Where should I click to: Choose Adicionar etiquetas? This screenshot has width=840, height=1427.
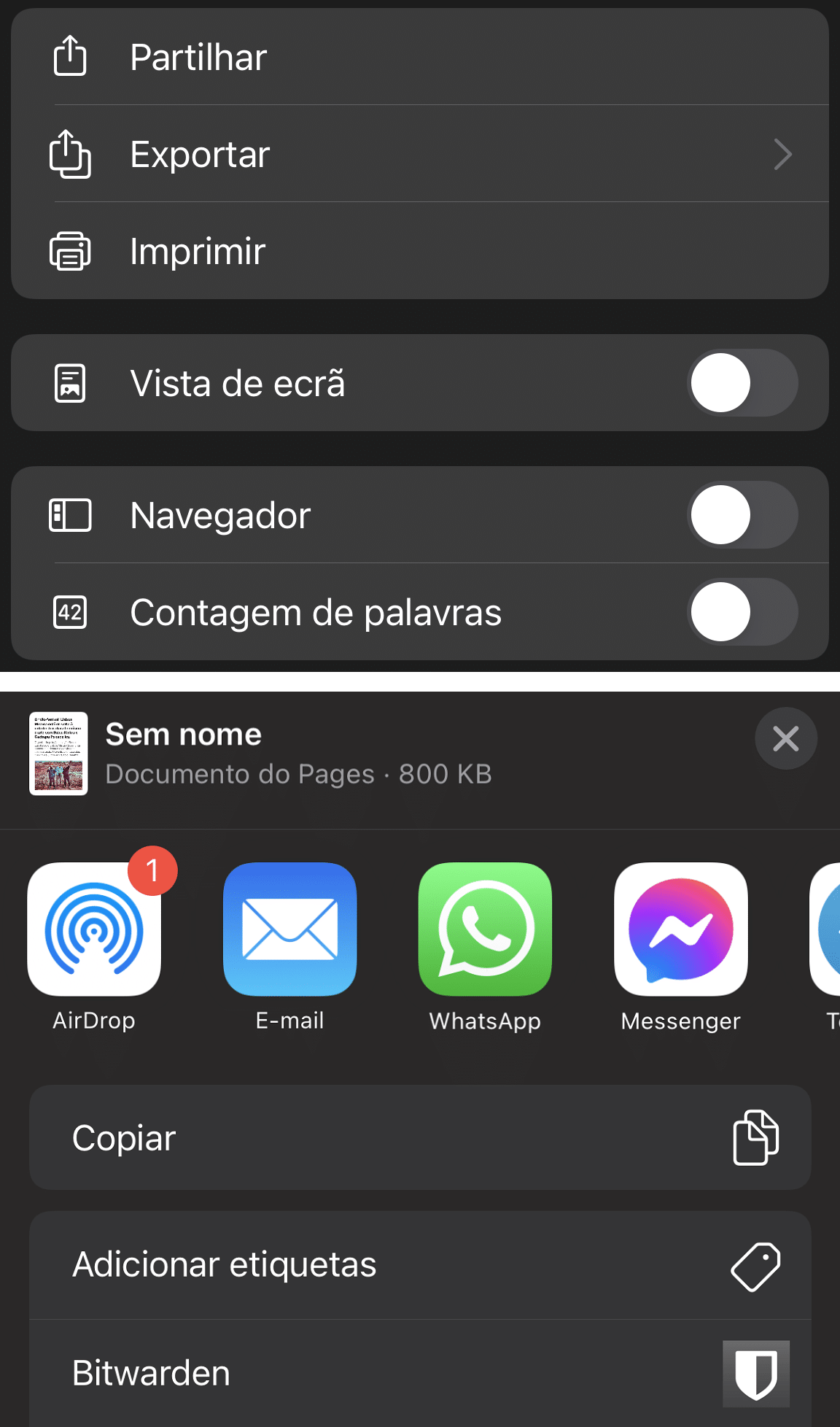click(x=420, y=1265)
